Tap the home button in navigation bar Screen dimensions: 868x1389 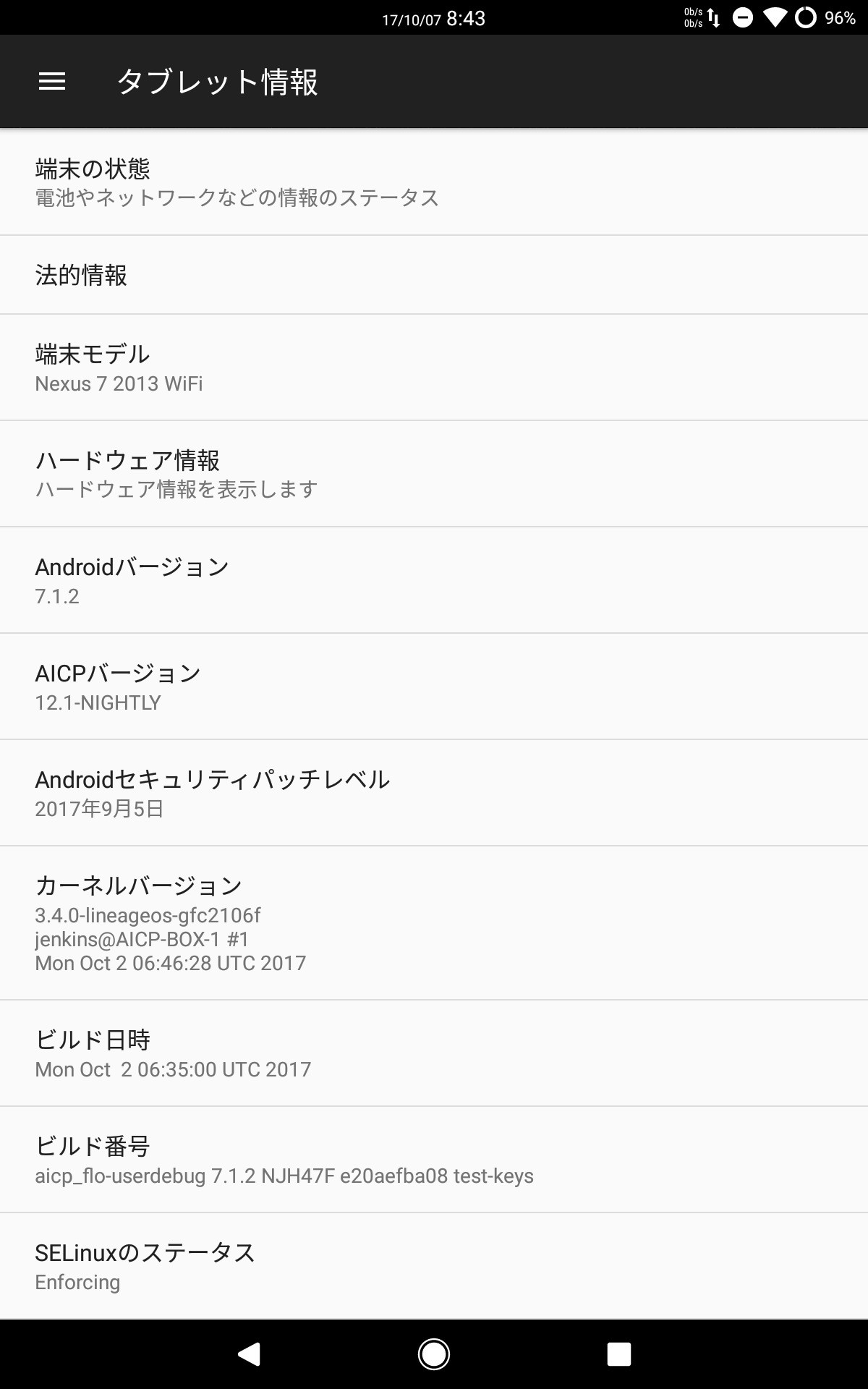pos(434,1354)
